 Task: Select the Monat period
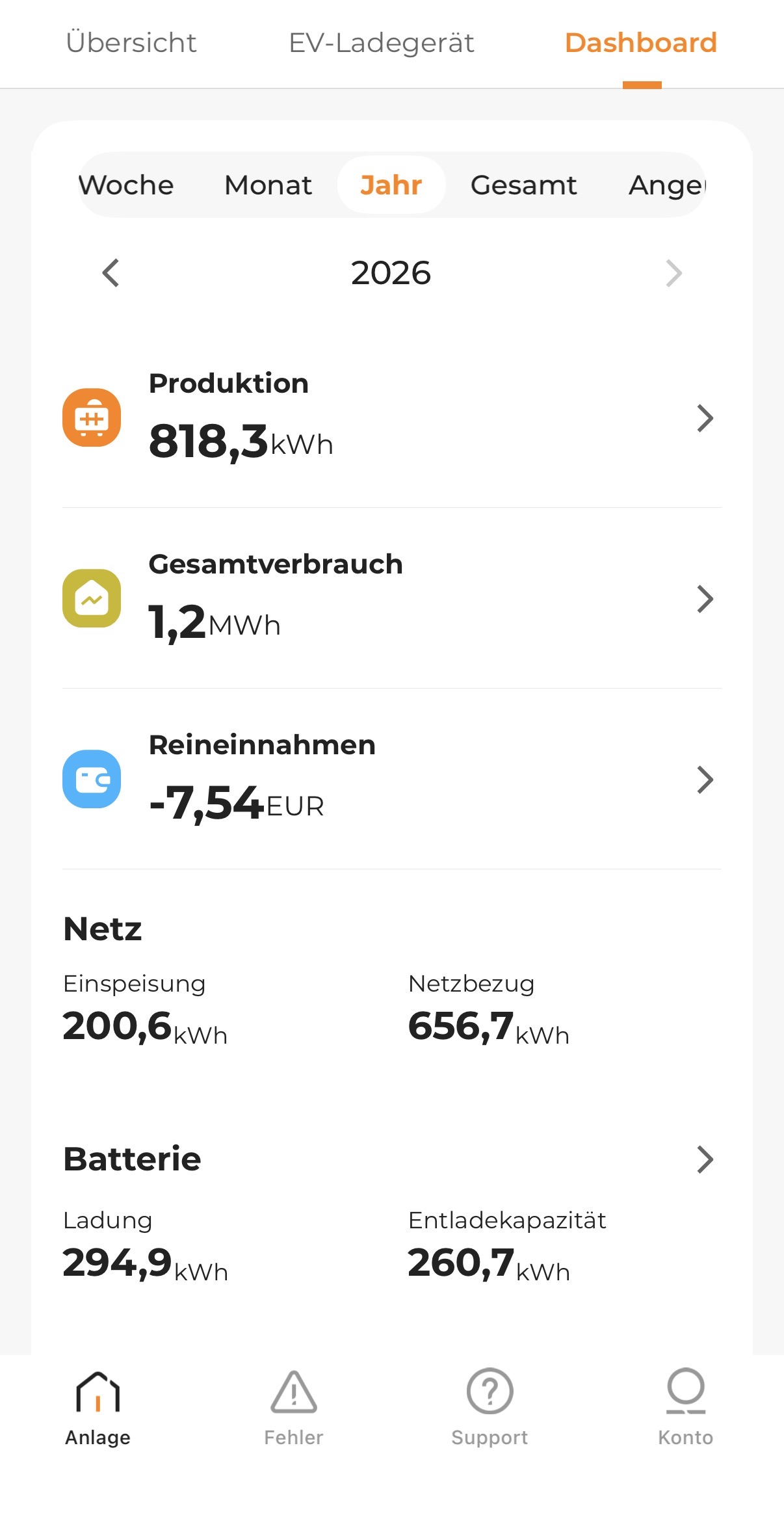pos(268,185)
